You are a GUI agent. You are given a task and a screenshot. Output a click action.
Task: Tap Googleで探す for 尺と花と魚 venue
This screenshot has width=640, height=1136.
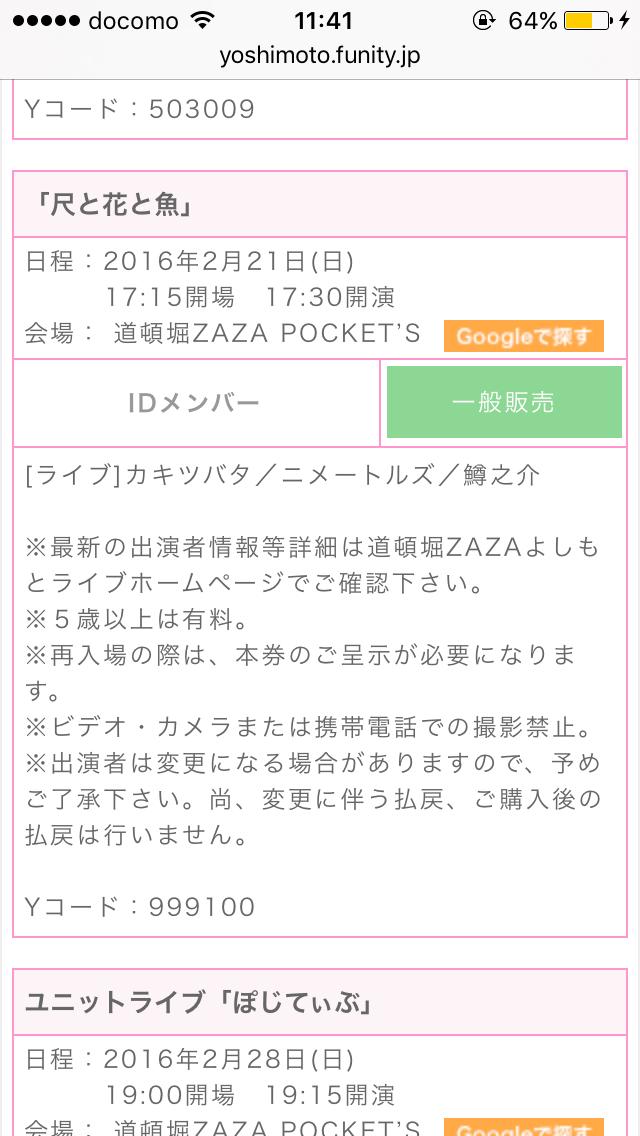tap(523, 336)
